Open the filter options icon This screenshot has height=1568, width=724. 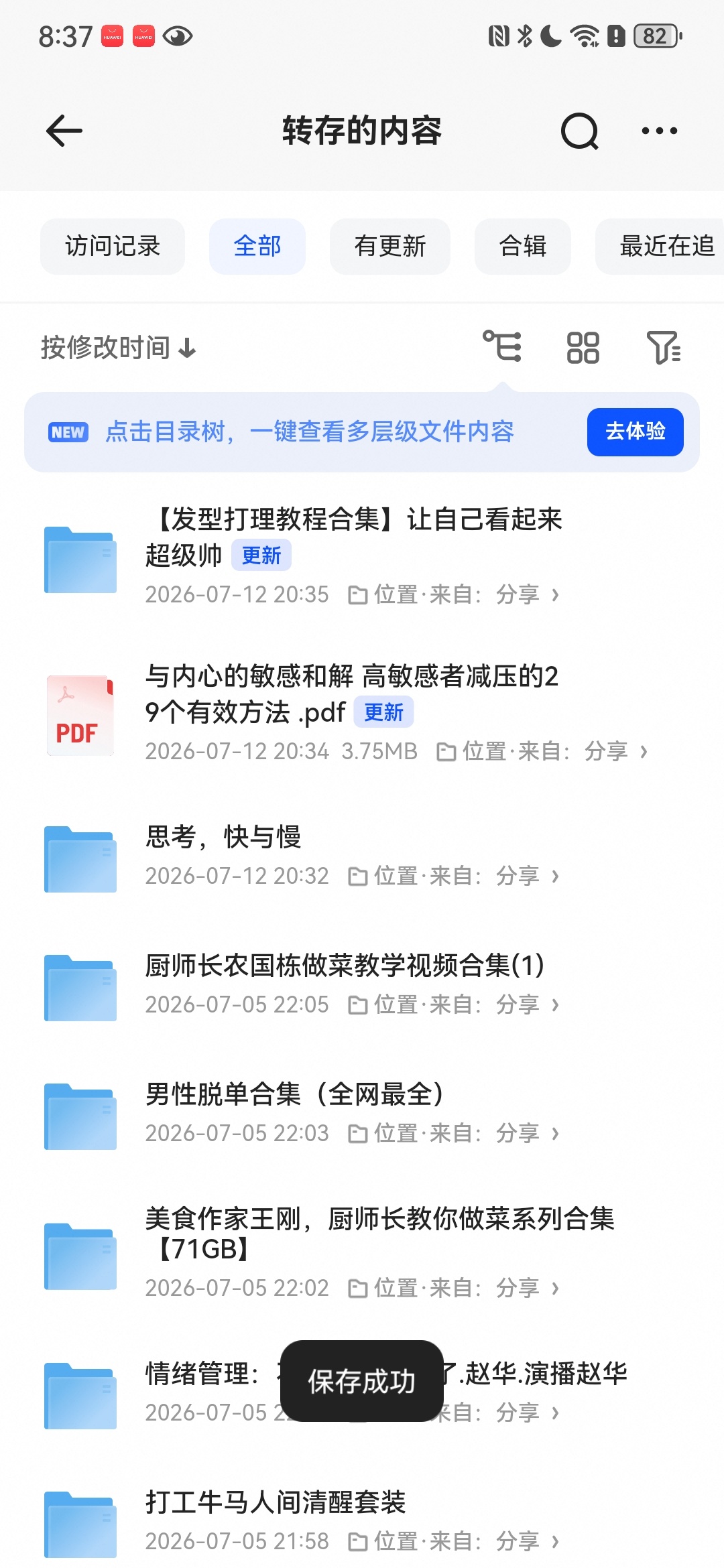coord(664,348)
